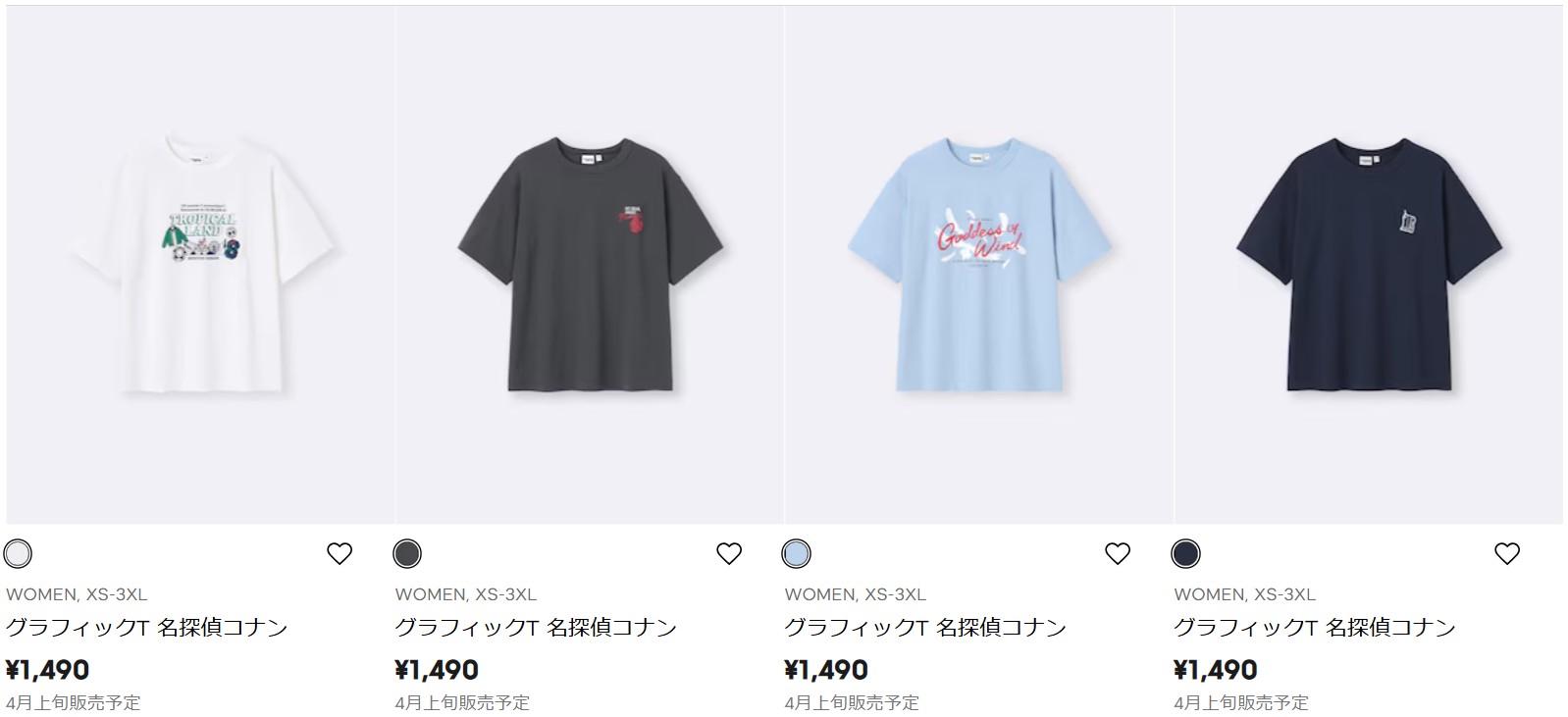This screenshot has height=717, width=1568.
Task: Favorite the white T-shirt with heart icon
Action: (x=340, y=554)
